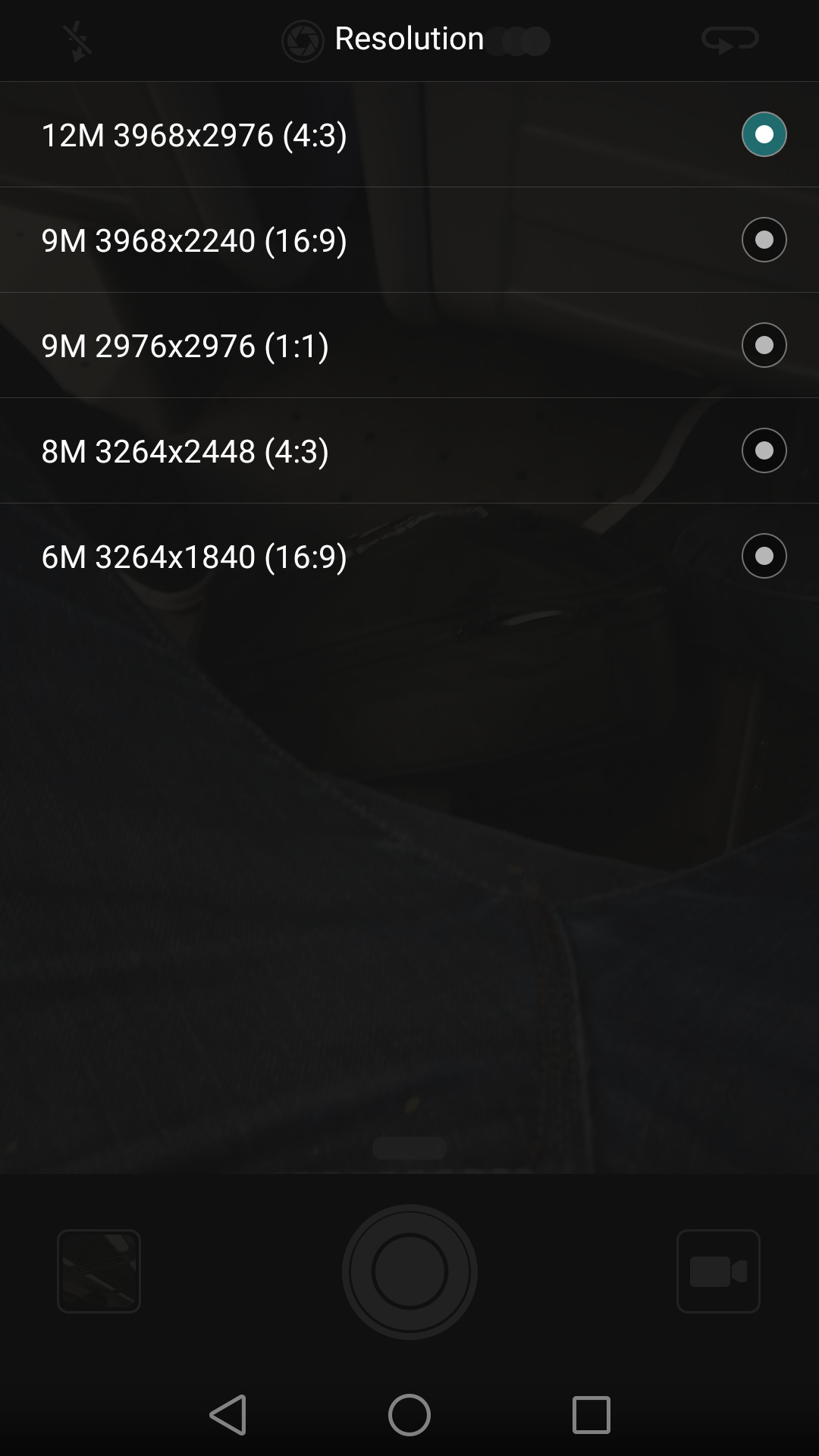Select 6M 3264x1840 (16:9) resolution
Image resolution: width=819 pixels, height=1456 pixels.
coord(409,557)
